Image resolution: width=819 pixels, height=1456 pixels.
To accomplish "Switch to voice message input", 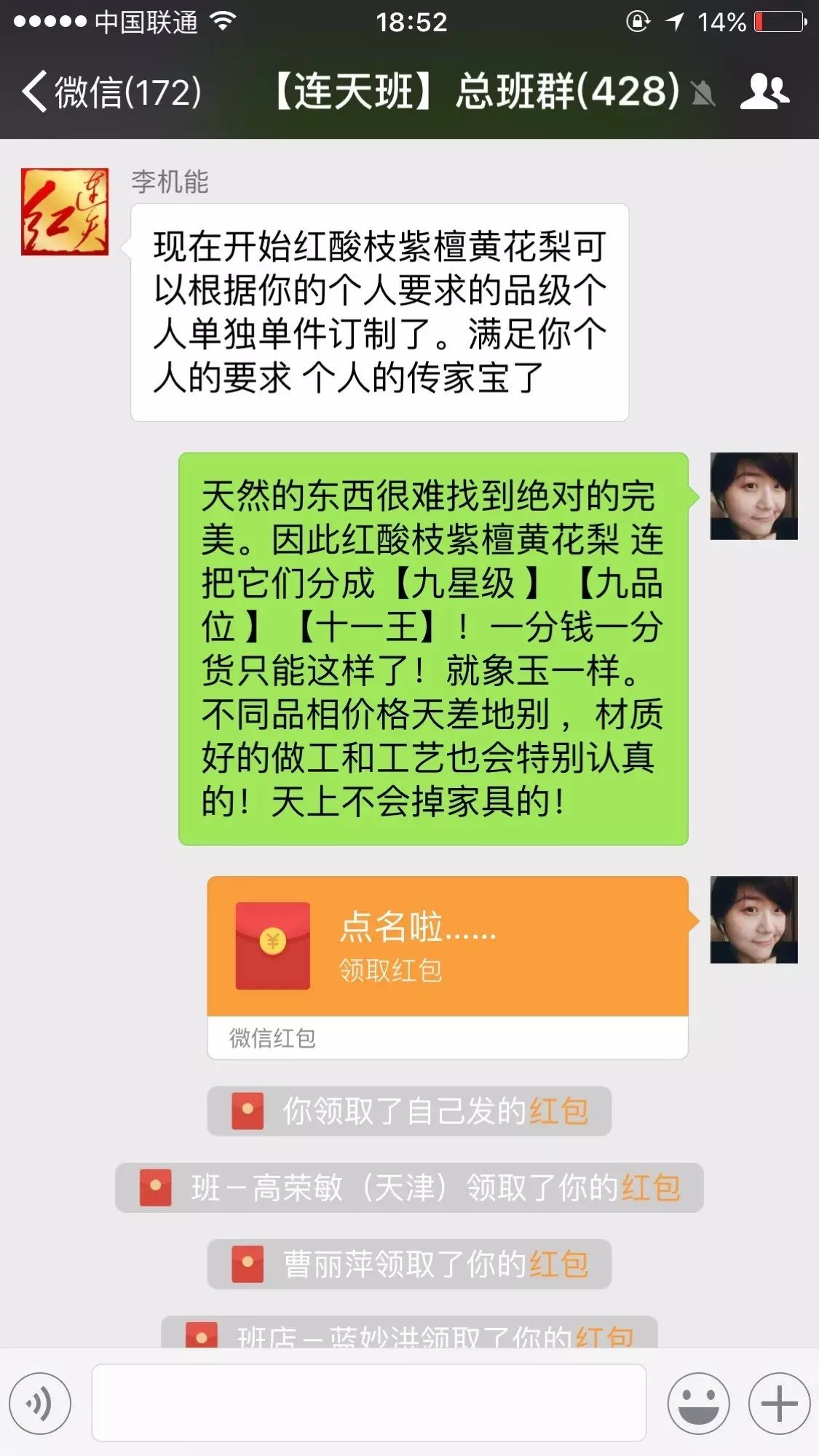I will click(40, 1404).
